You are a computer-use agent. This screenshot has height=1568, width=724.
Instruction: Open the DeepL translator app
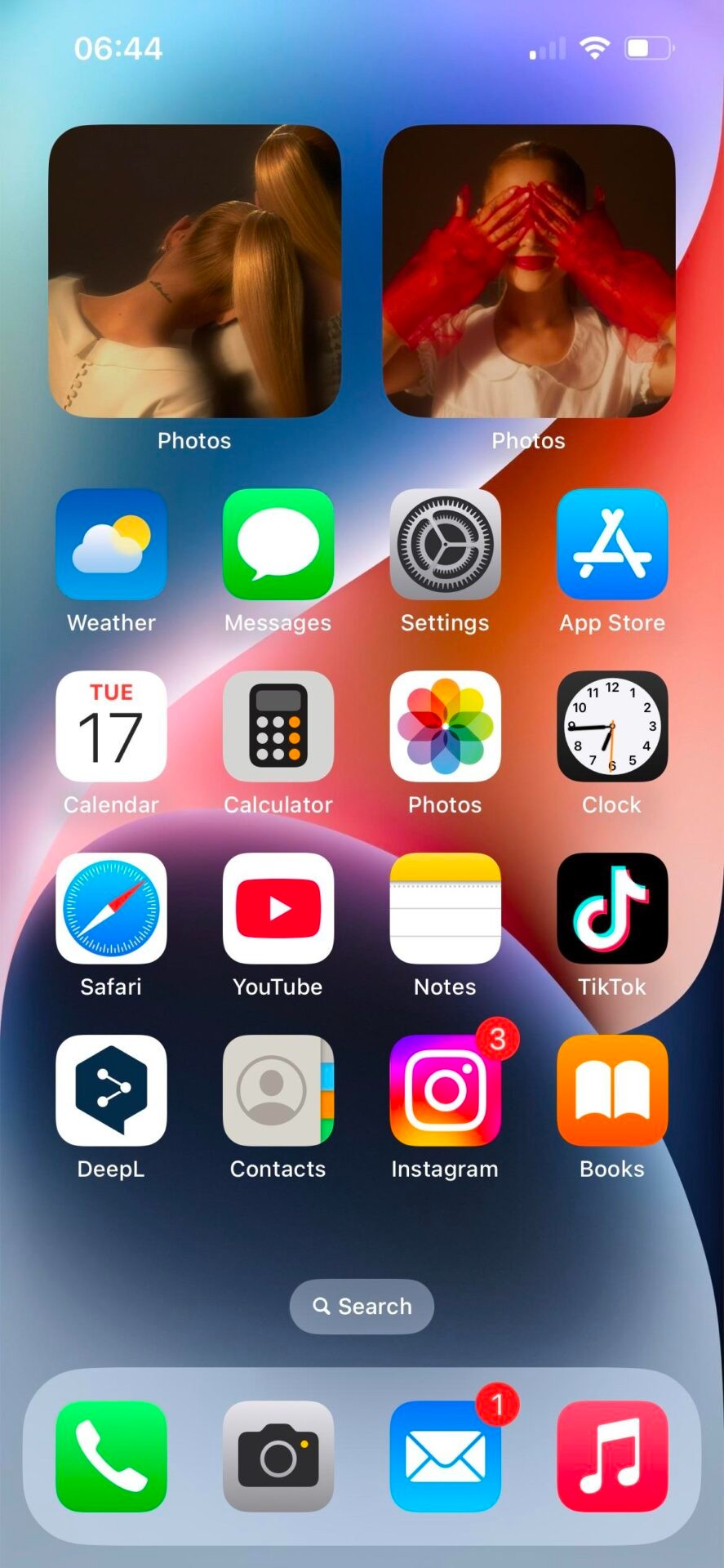coord(111,1090)
